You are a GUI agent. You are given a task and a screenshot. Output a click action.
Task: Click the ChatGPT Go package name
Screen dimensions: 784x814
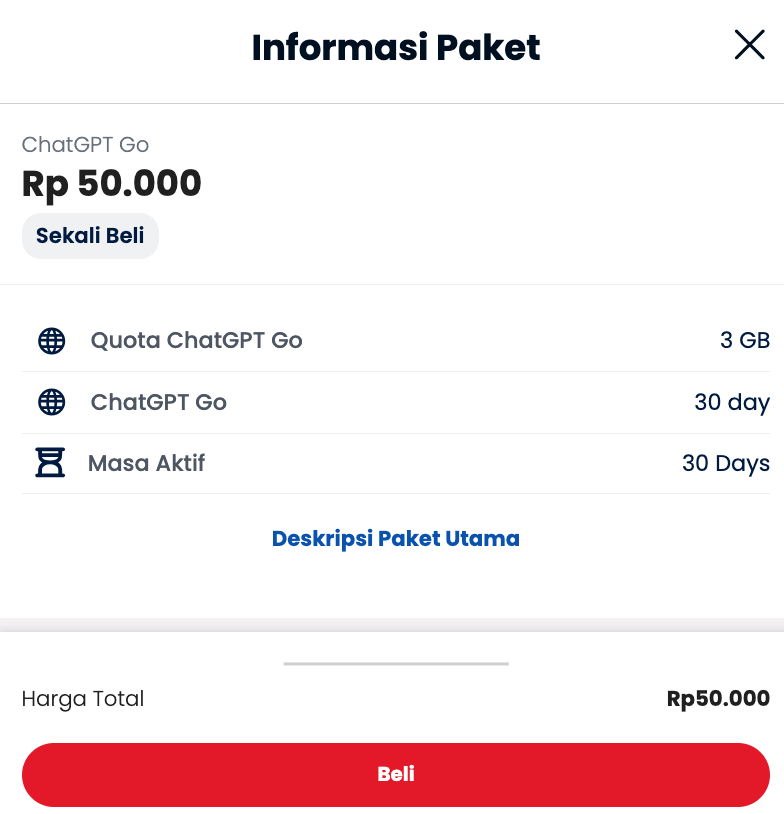tap(85, 145)
